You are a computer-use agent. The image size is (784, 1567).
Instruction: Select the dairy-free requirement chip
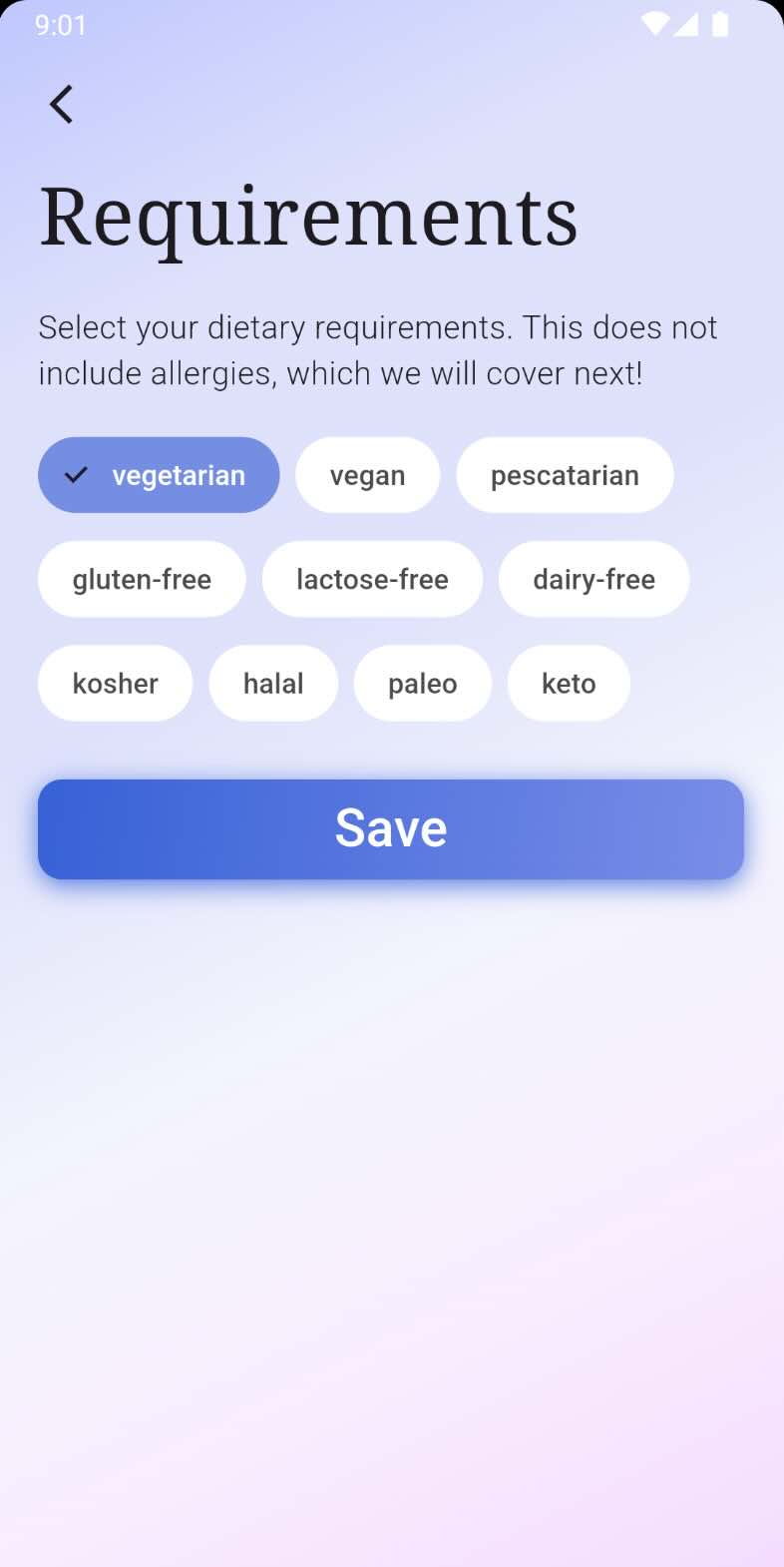pos(592,579)
